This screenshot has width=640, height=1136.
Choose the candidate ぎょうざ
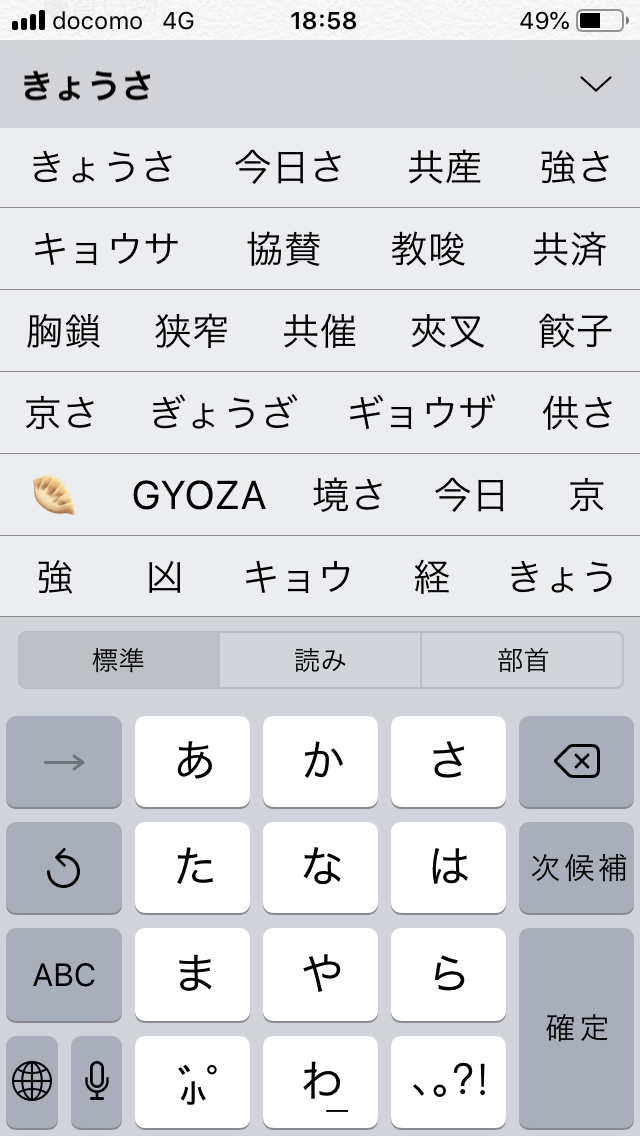[x=223, y=413]
